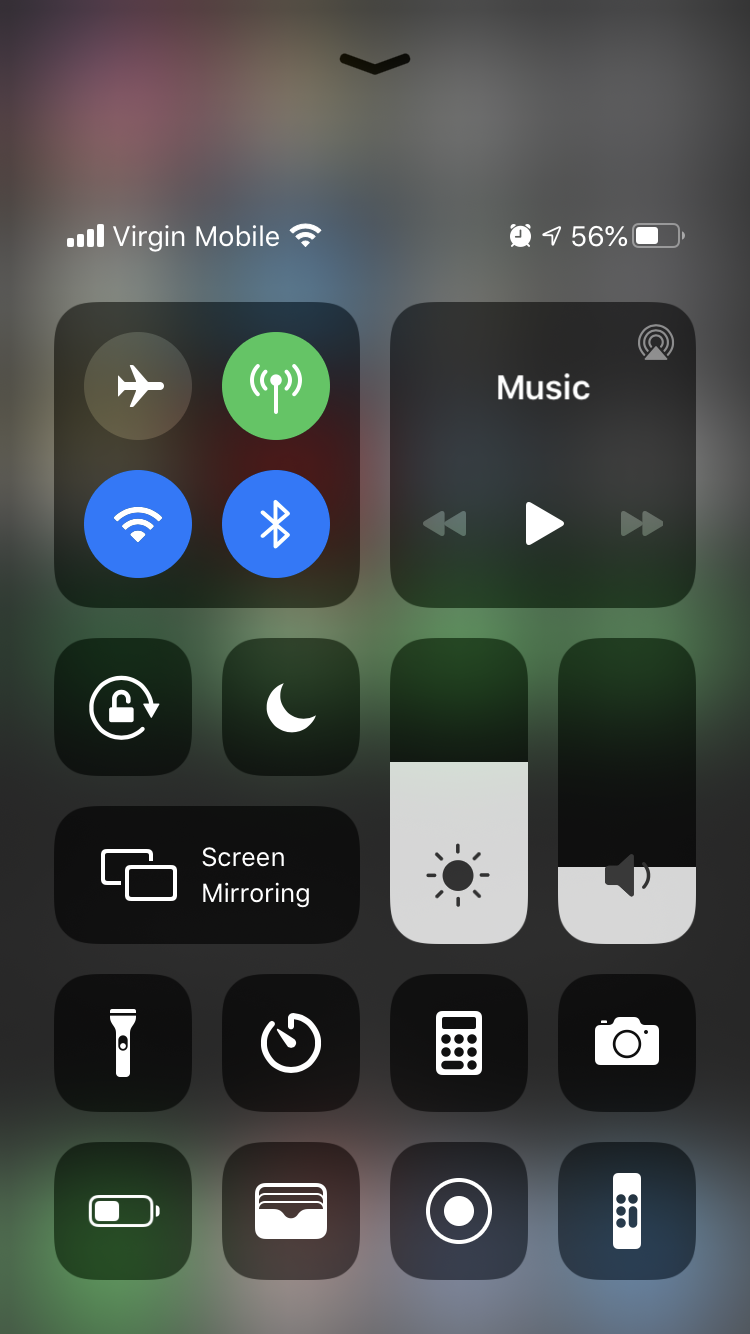The width and height of the screenshot is (750, 1334).
Task: Turn on the flashlight
Action: pos(123,1043)
